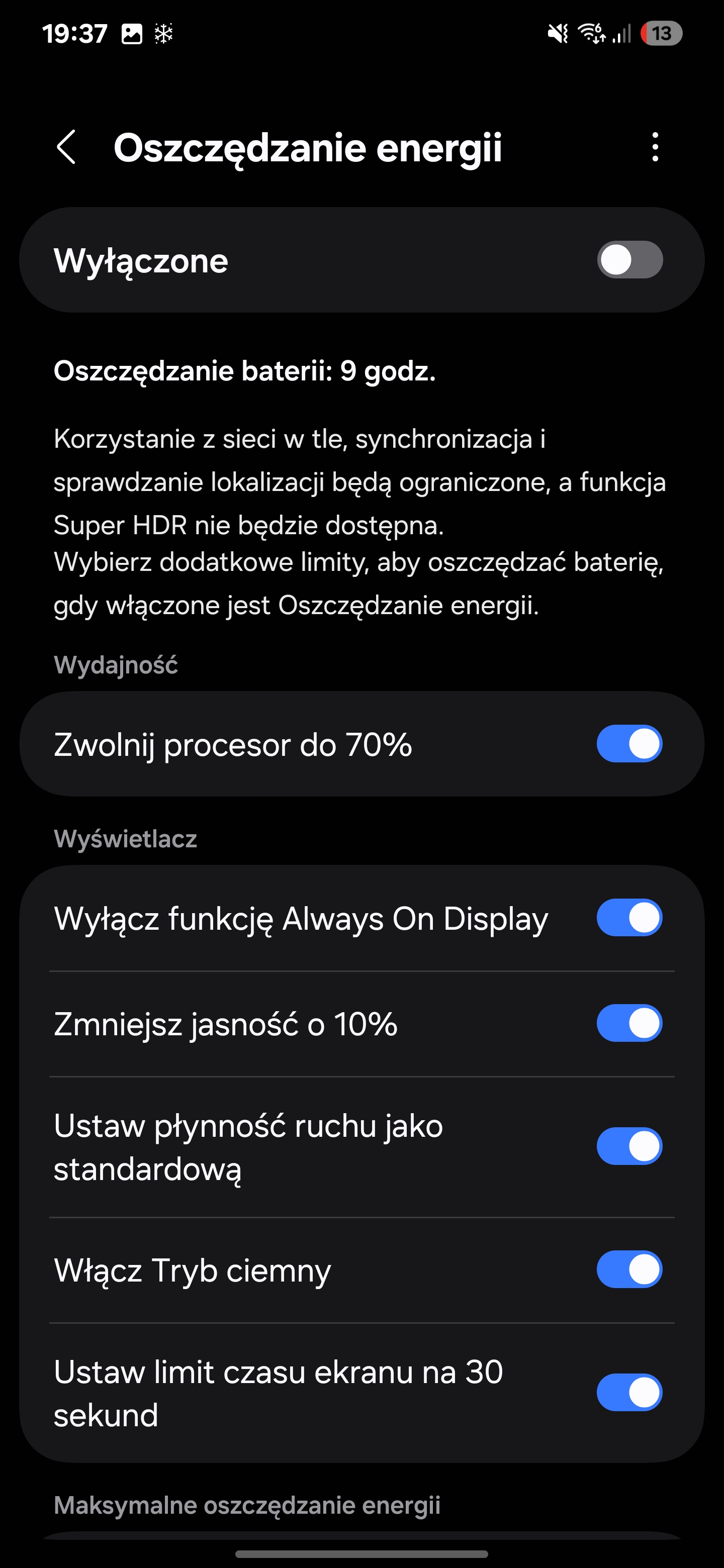The width and height of the screenshot is (724, 1568).
Task: Disable Zwolnij procesor do 70%
Action: pyautogui.click(x=629, y=744)
